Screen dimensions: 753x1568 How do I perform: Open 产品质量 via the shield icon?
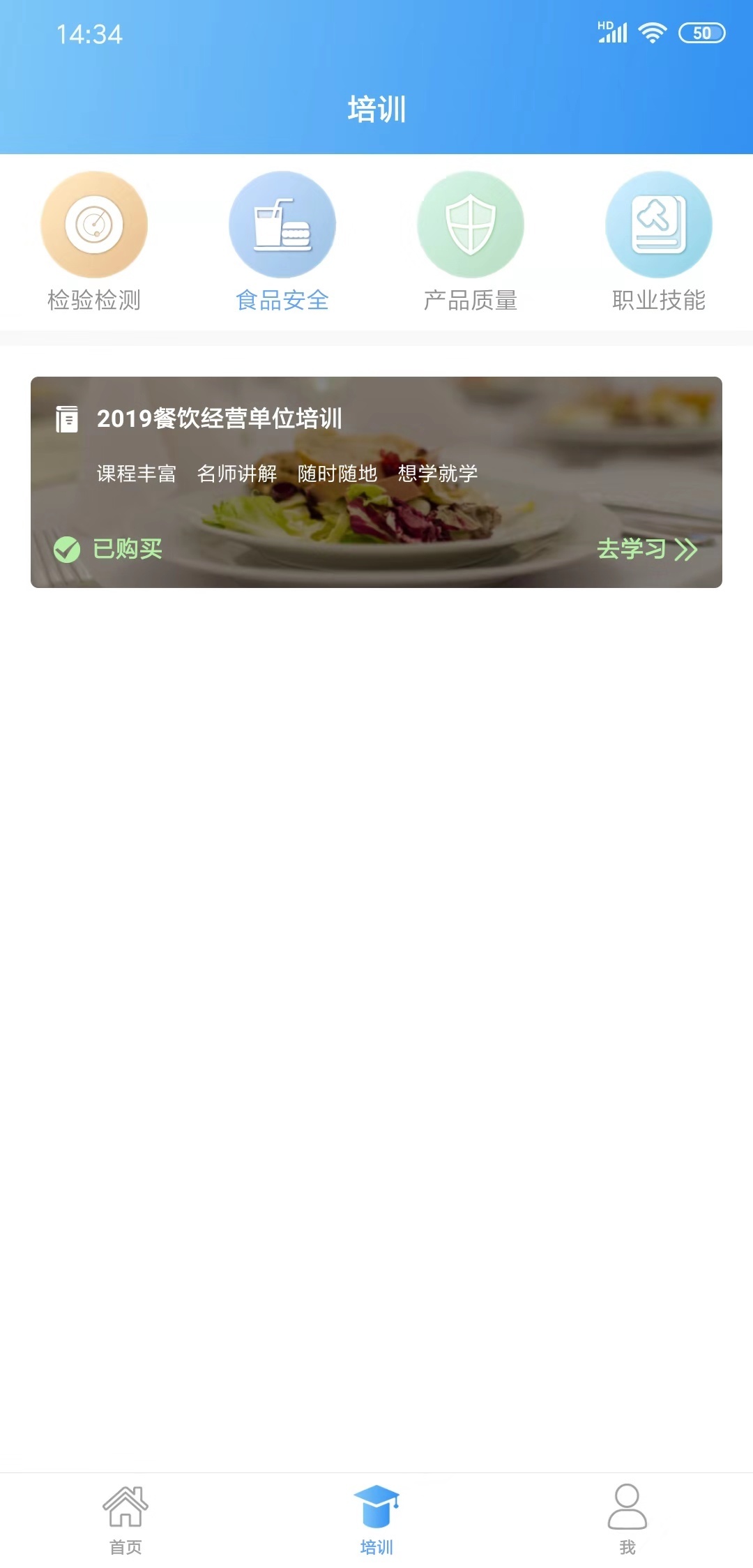471,225
